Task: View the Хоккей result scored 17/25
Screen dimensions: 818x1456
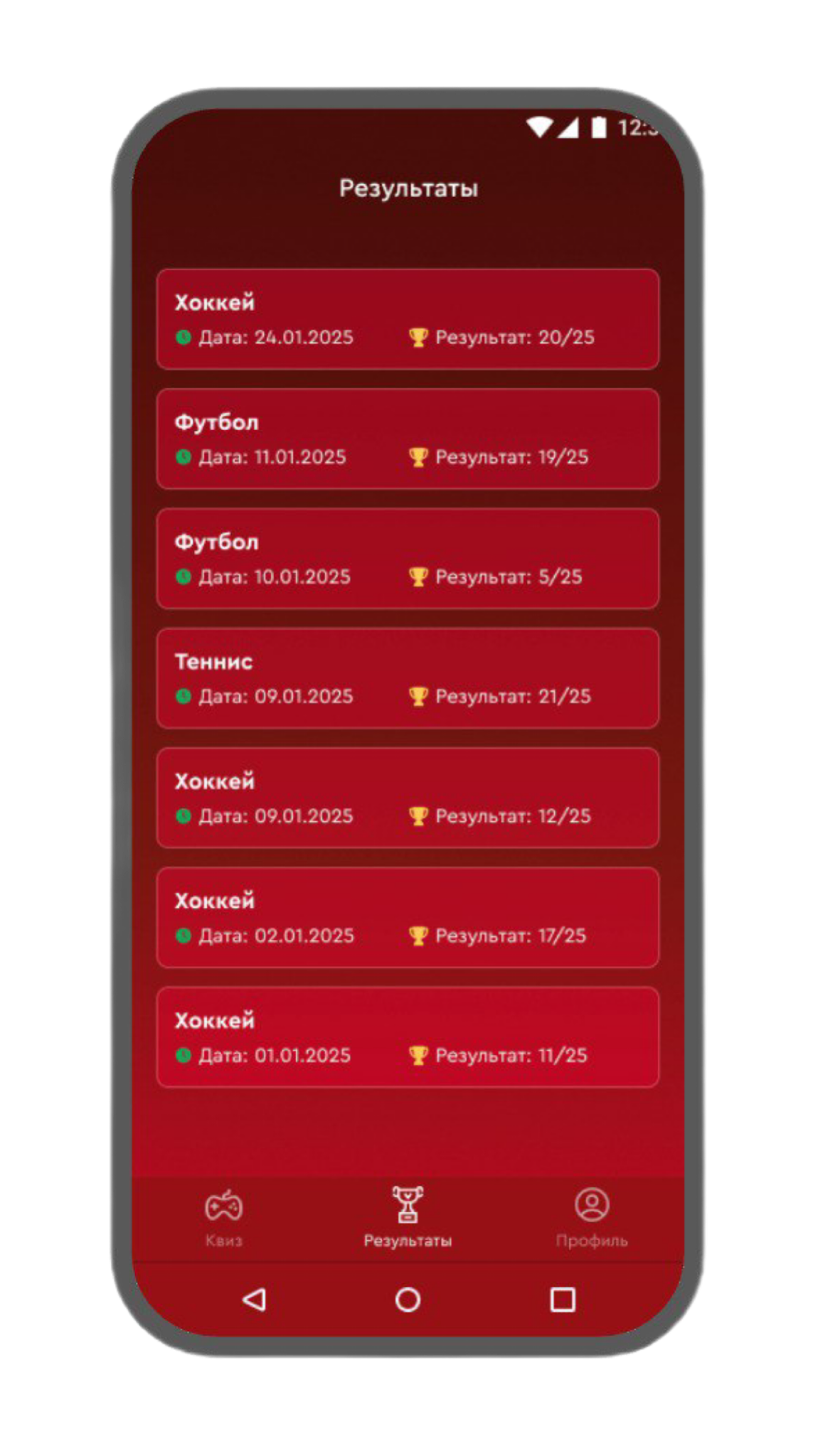Action: (408, 917)
